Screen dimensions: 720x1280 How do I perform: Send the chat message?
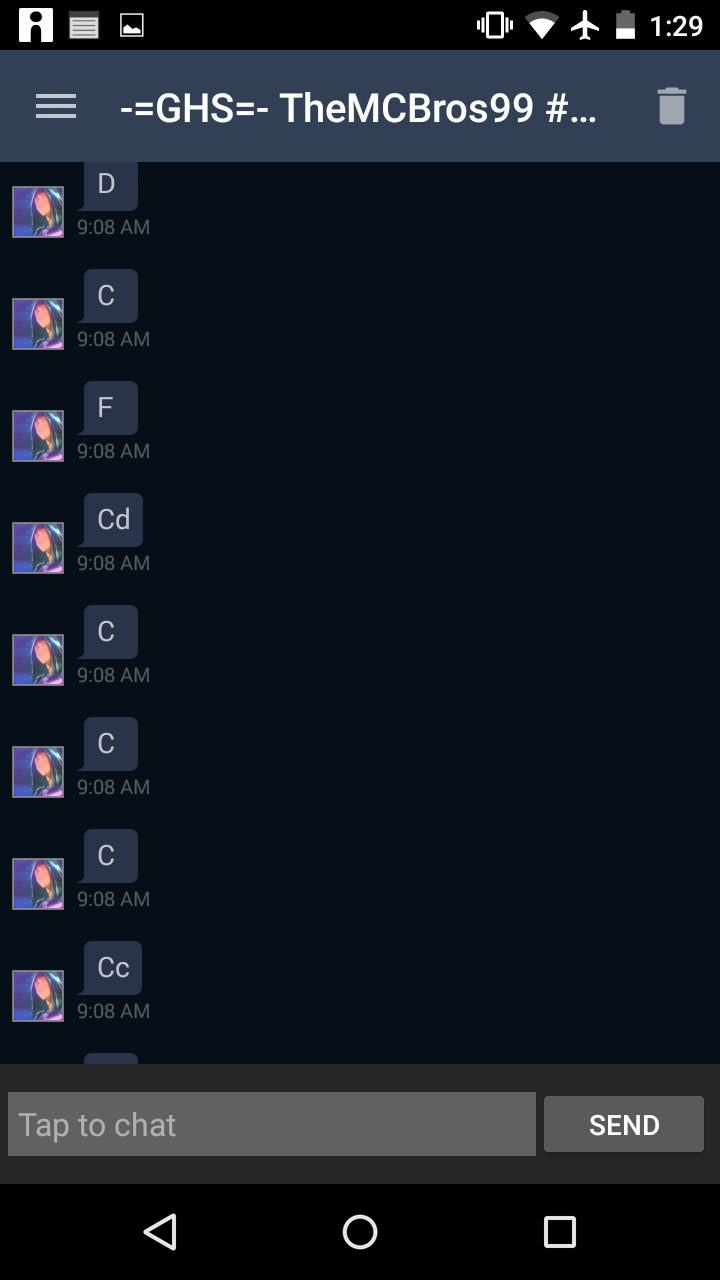point(624,1125)
